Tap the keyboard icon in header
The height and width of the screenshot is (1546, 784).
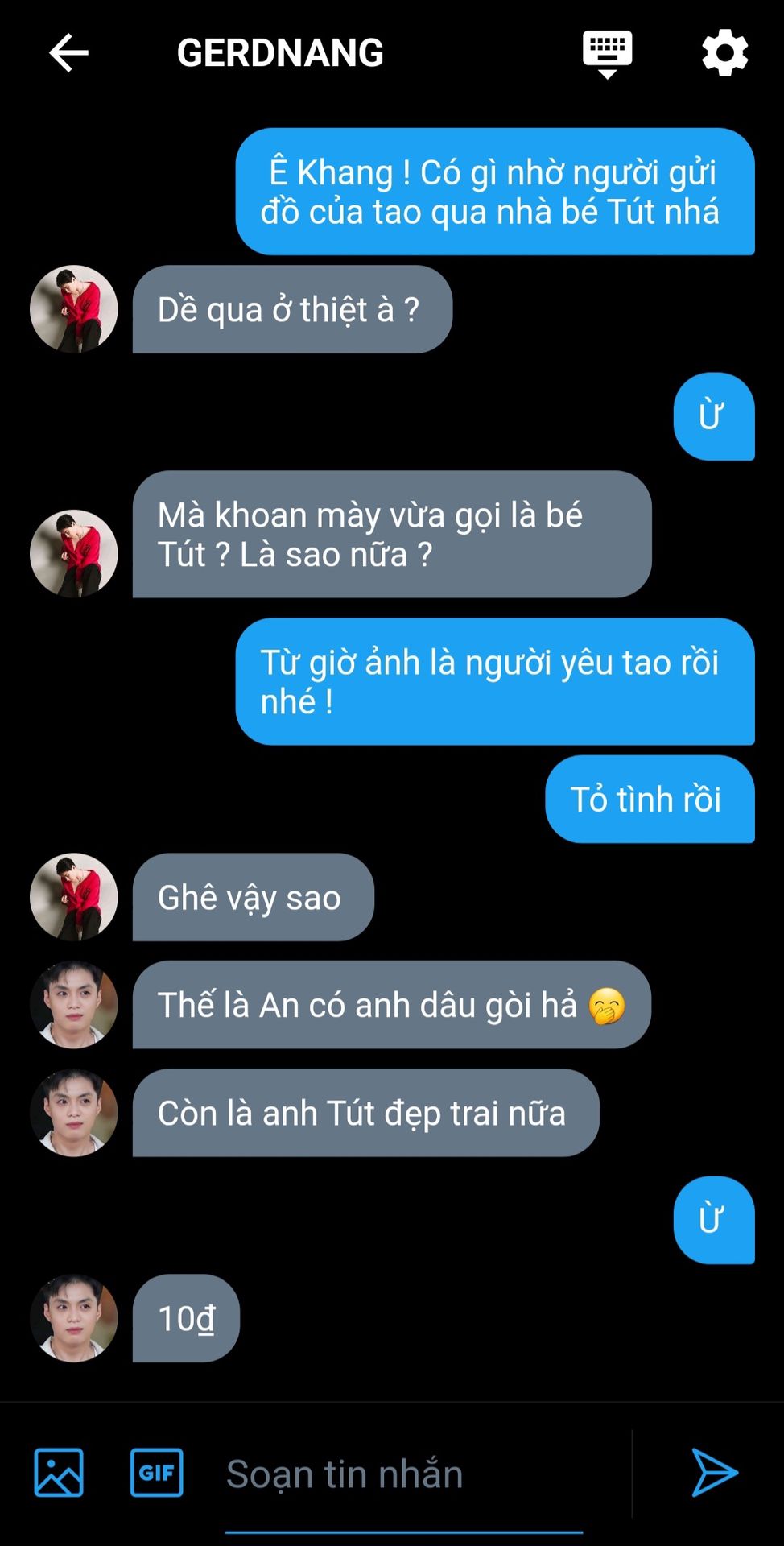click(607, 53)
